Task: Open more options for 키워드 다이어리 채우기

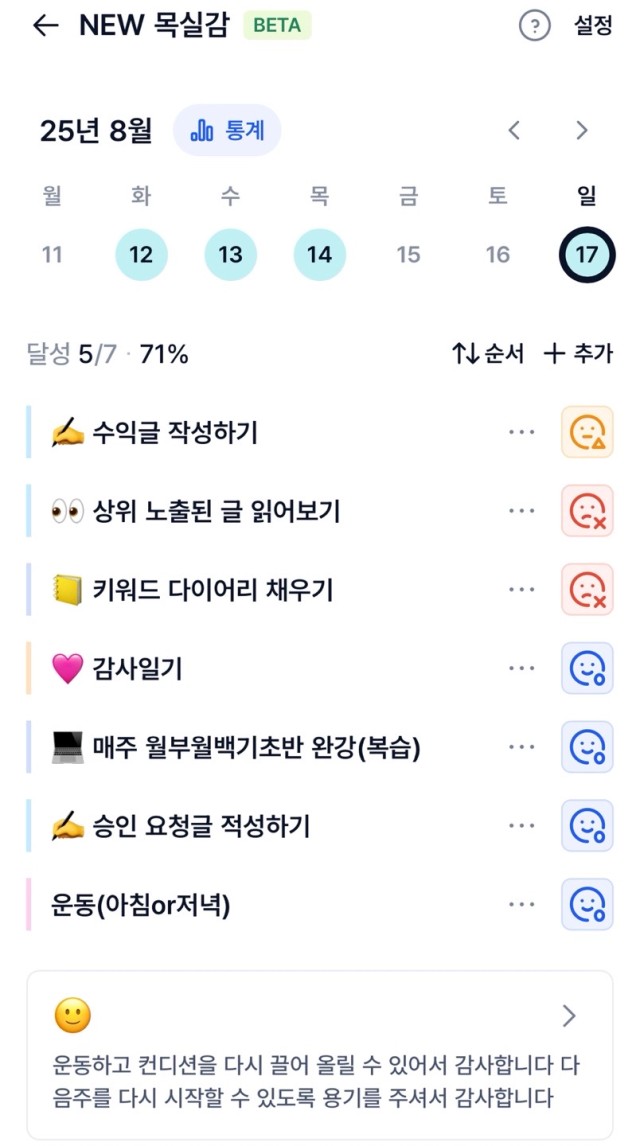Action: click(x=522, y=589)
